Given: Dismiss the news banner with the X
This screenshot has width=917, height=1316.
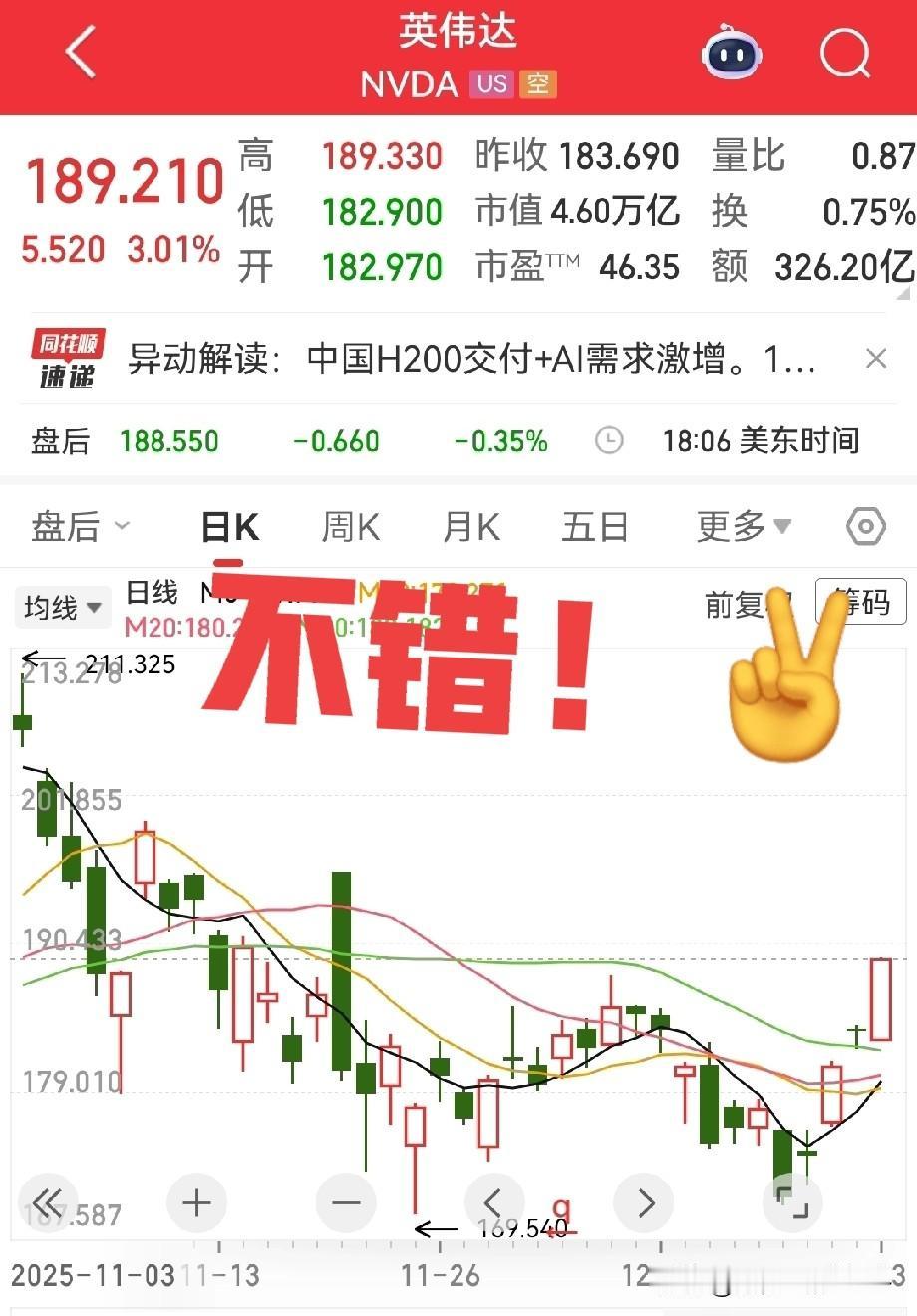Looking at the screenshot, I should click(876, 359).
